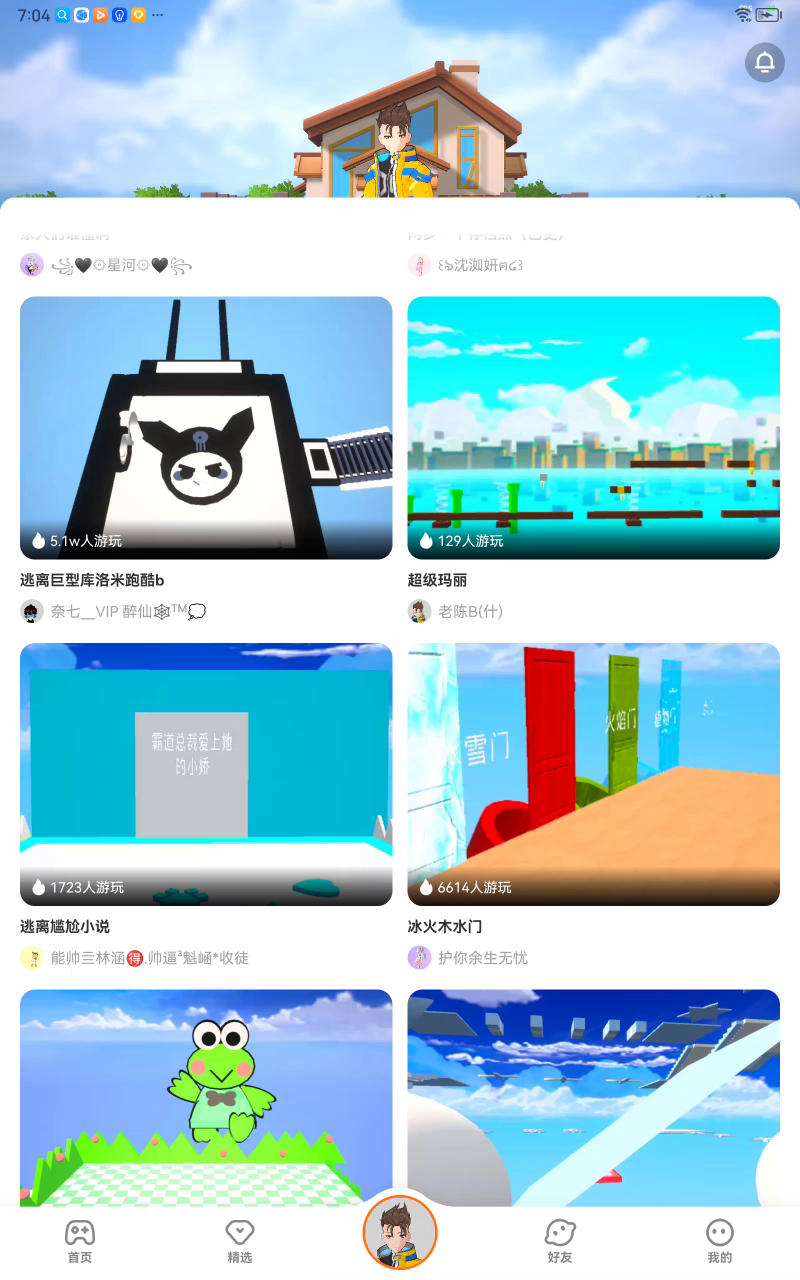Switch to the 精选 tab

pyautogui.click(x=240, y=1242)
